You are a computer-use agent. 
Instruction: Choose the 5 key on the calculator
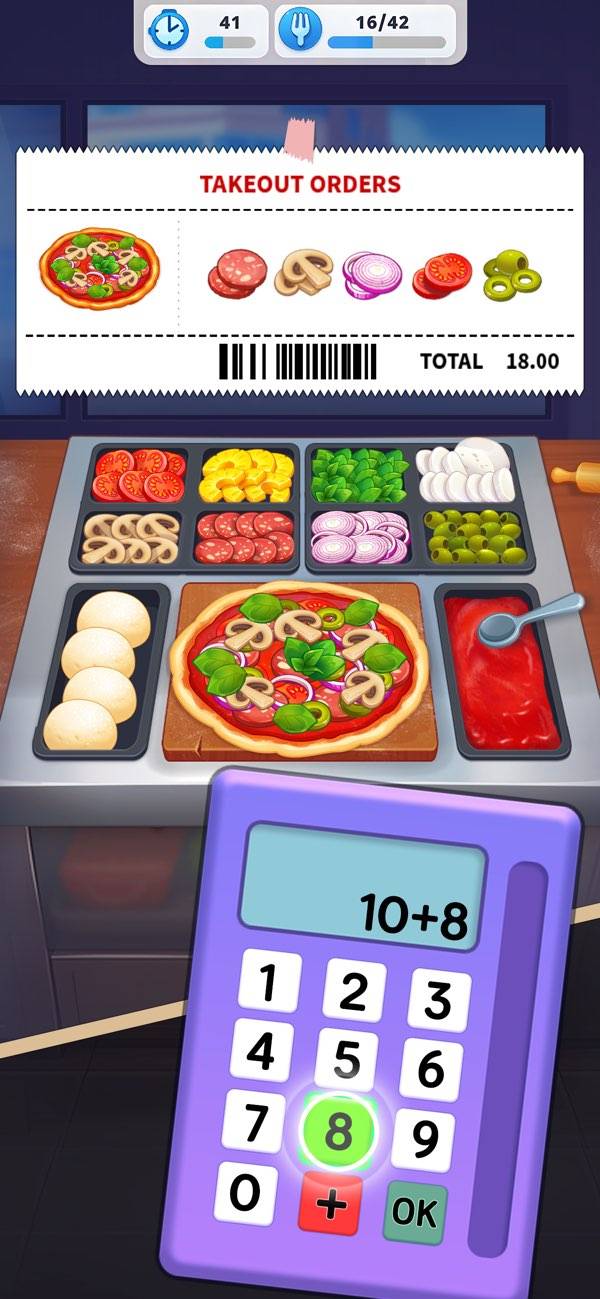(346, 1060)
